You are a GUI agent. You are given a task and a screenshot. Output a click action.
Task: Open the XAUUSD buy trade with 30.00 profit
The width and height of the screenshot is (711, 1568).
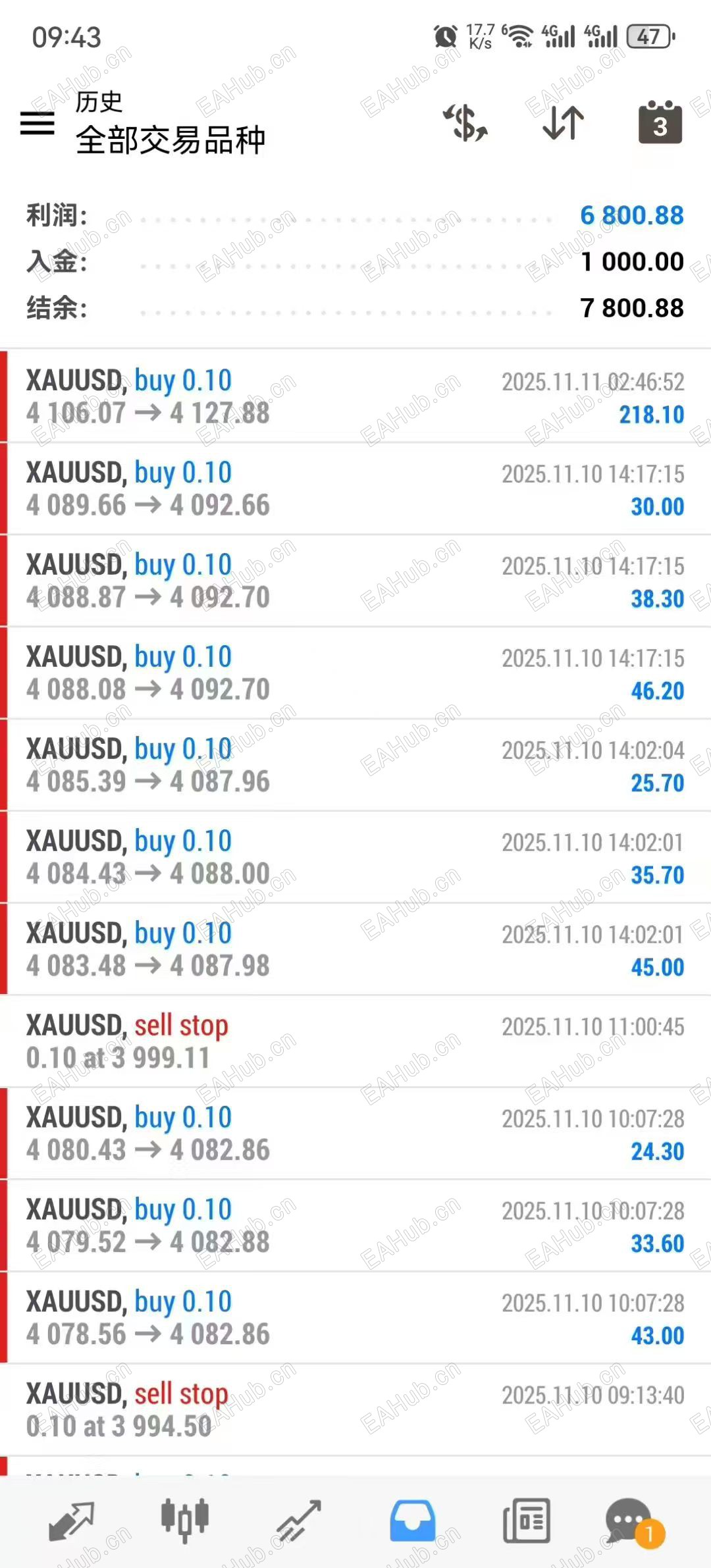(x=355, y=489)
